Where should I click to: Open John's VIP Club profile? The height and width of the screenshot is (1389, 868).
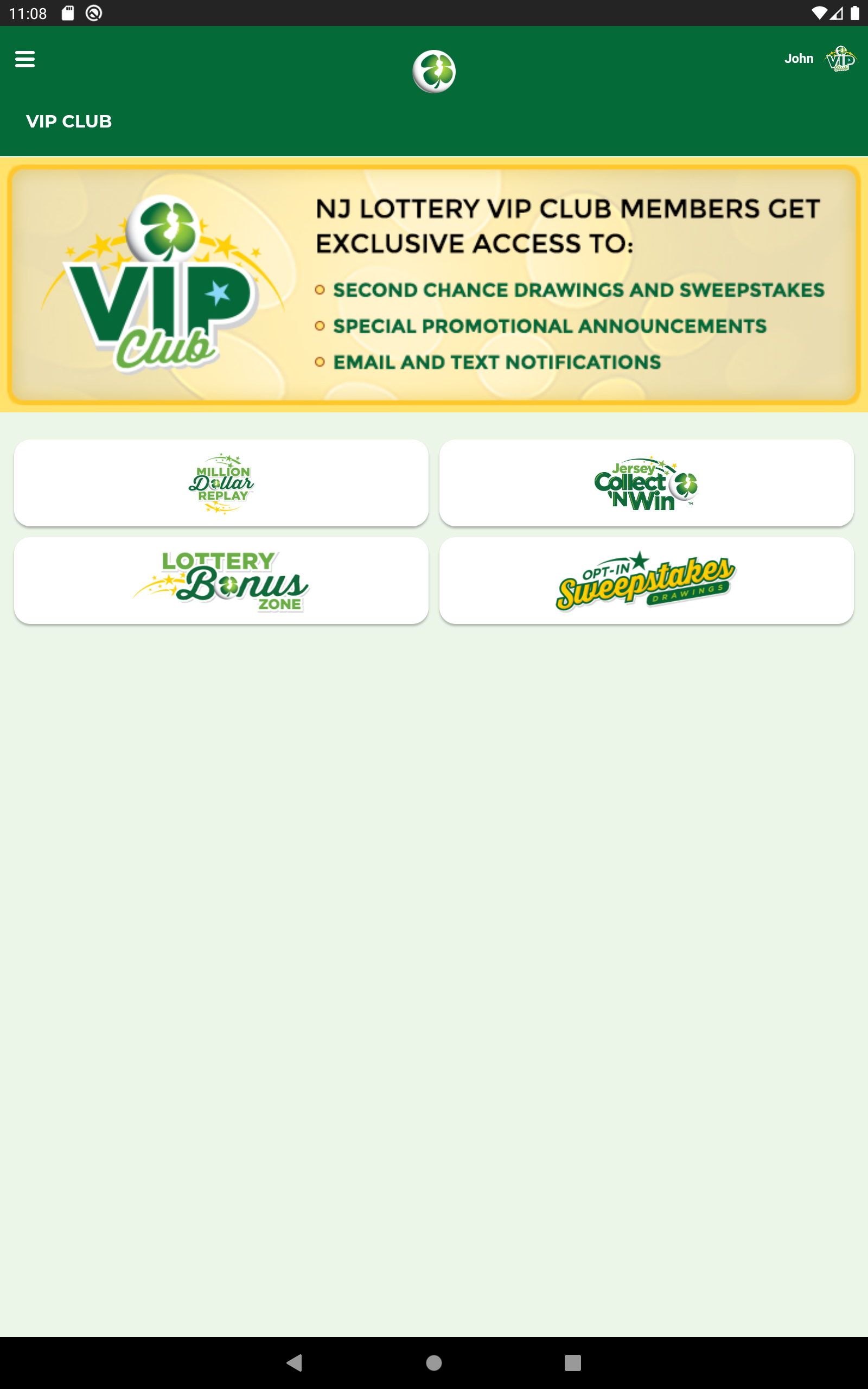[x=821, y=59]
